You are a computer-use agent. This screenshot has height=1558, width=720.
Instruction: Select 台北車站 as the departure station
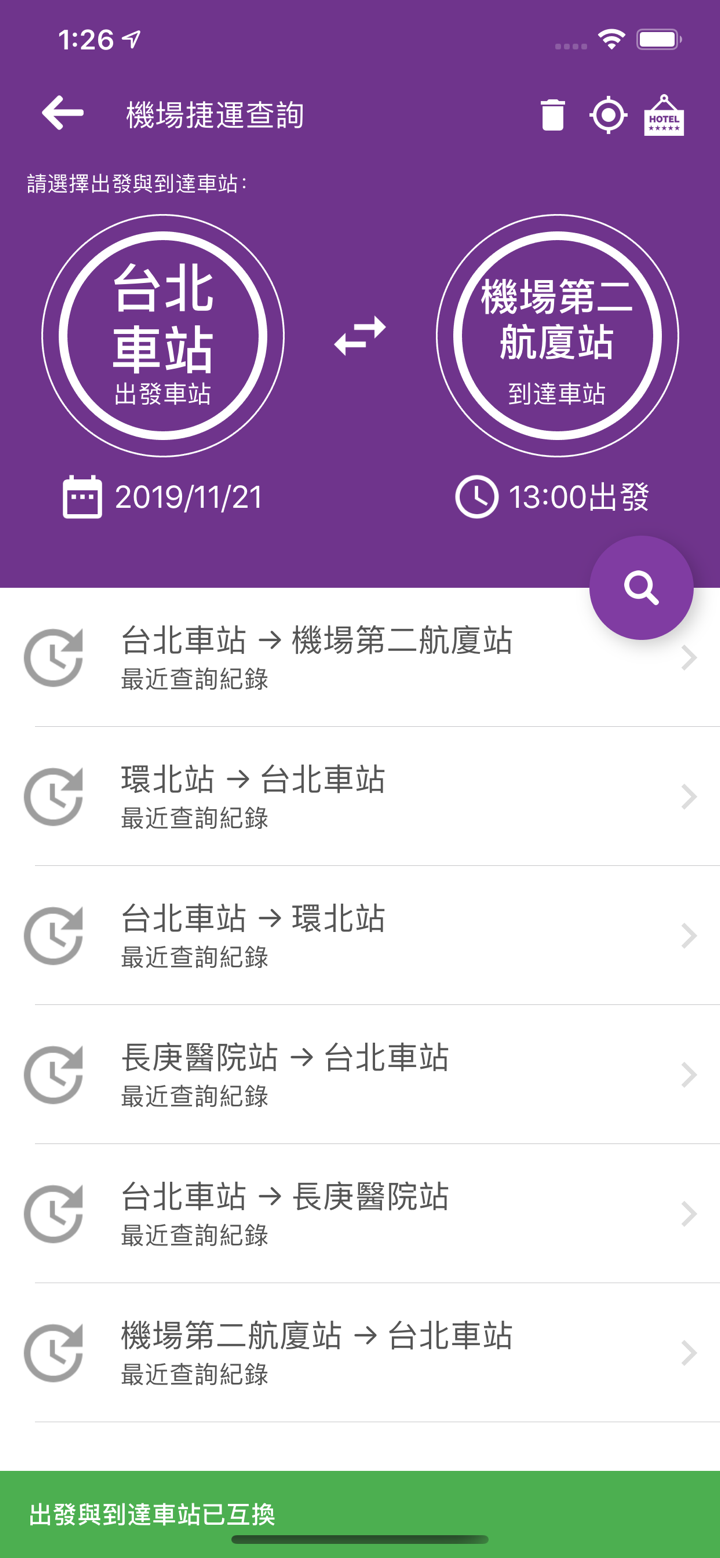pos(163,335)
